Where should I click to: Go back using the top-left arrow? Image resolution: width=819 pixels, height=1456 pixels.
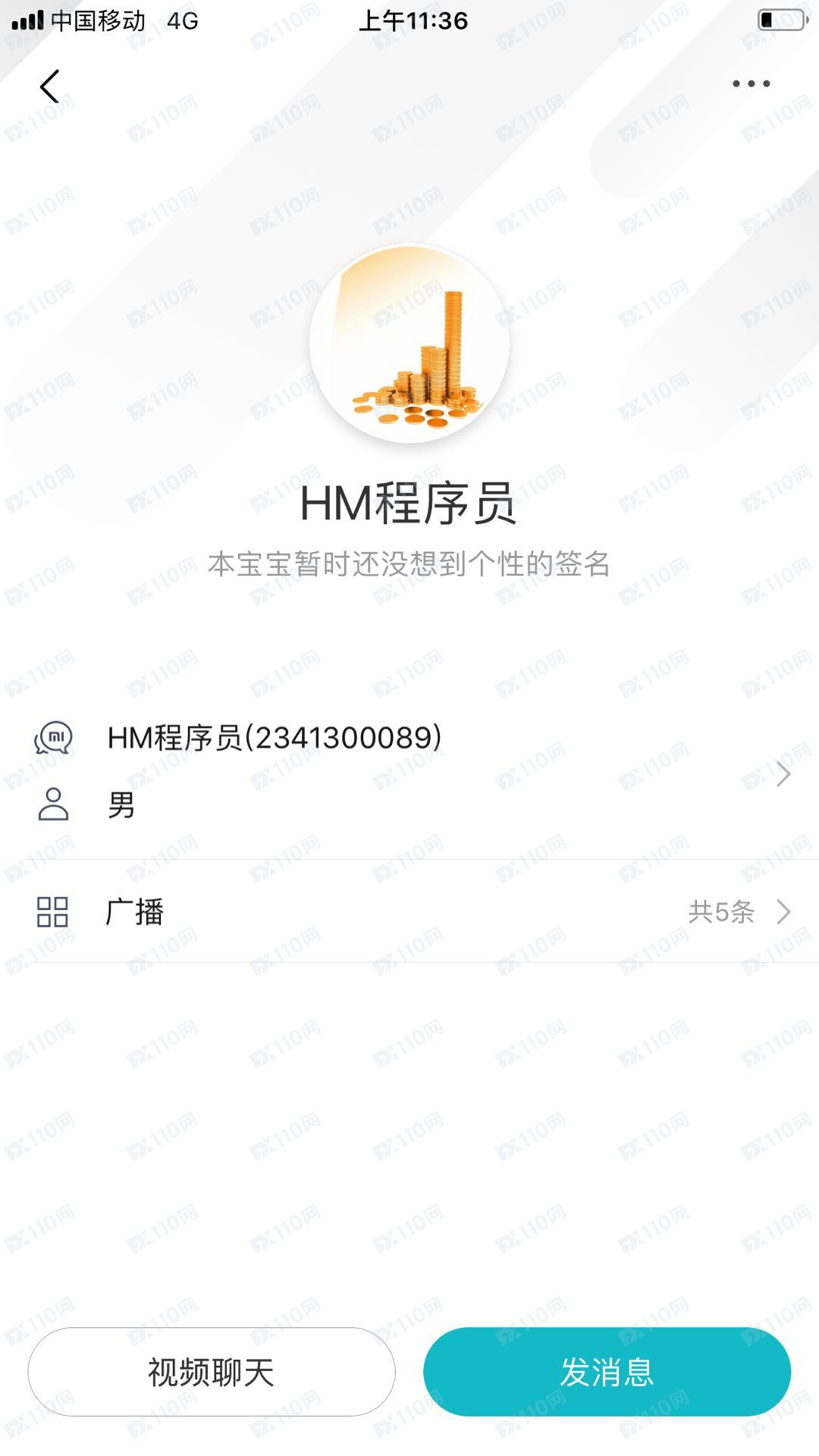pyautogui.click(x=50, y=86)
